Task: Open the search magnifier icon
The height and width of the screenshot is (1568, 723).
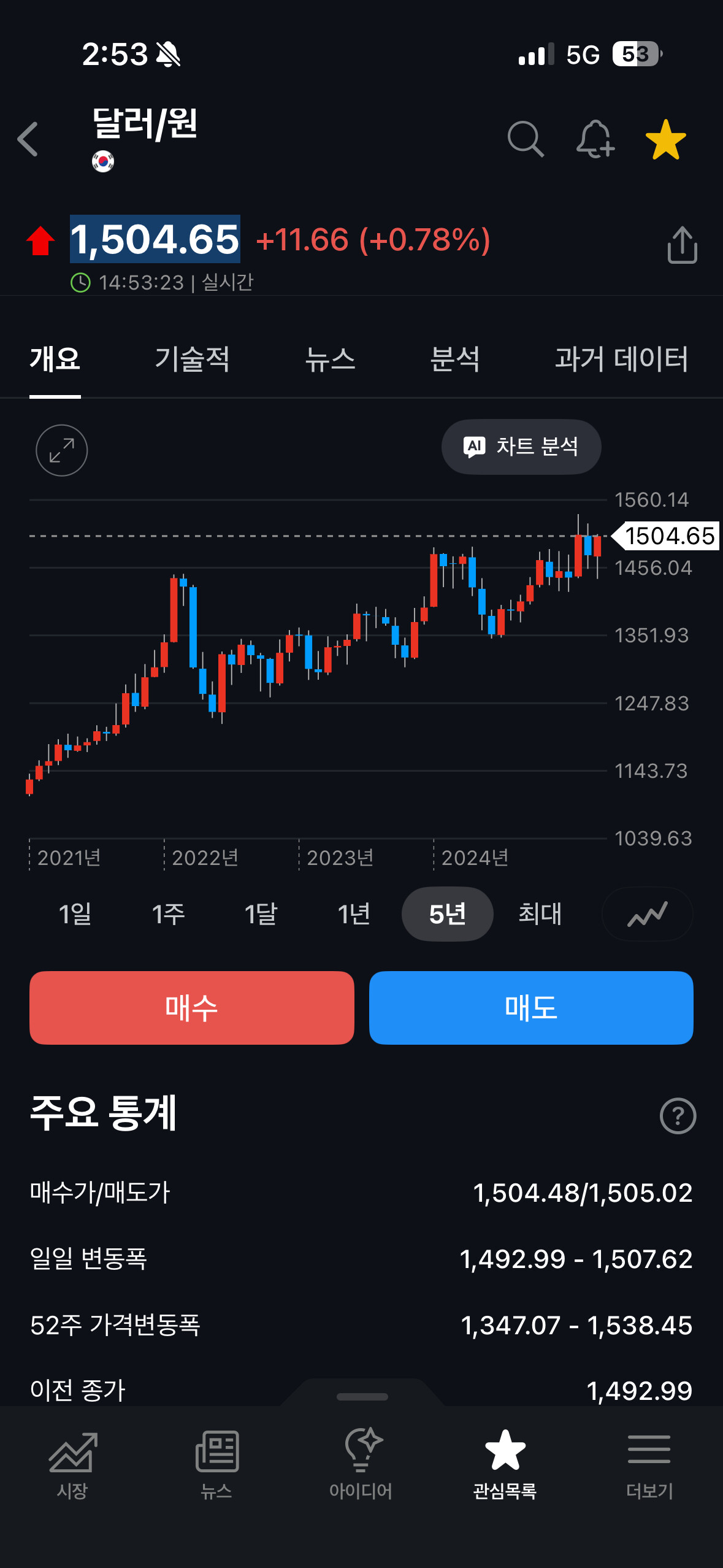Action: tap(526, 139)
